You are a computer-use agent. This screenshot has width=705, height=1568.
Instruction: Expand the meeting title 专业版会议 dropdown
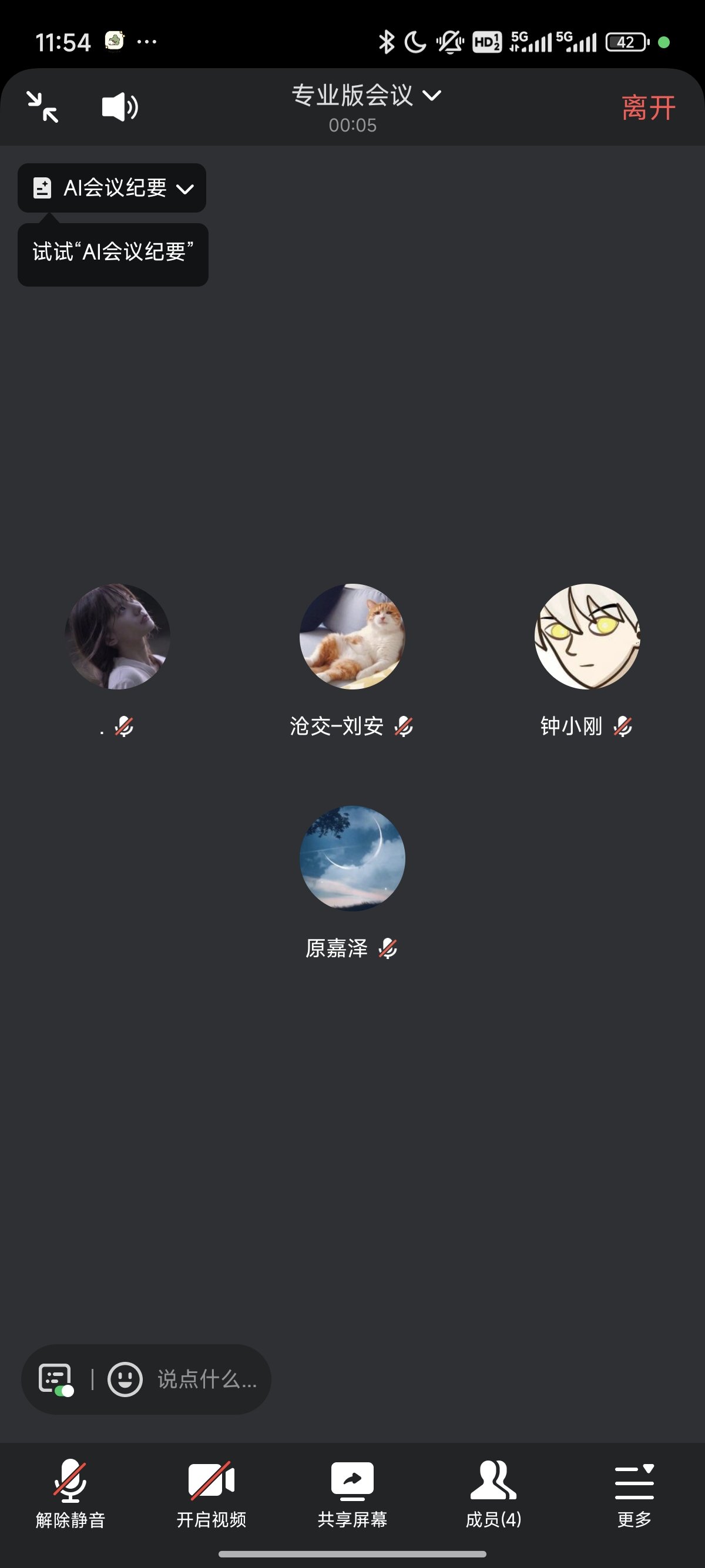(365, 96)
